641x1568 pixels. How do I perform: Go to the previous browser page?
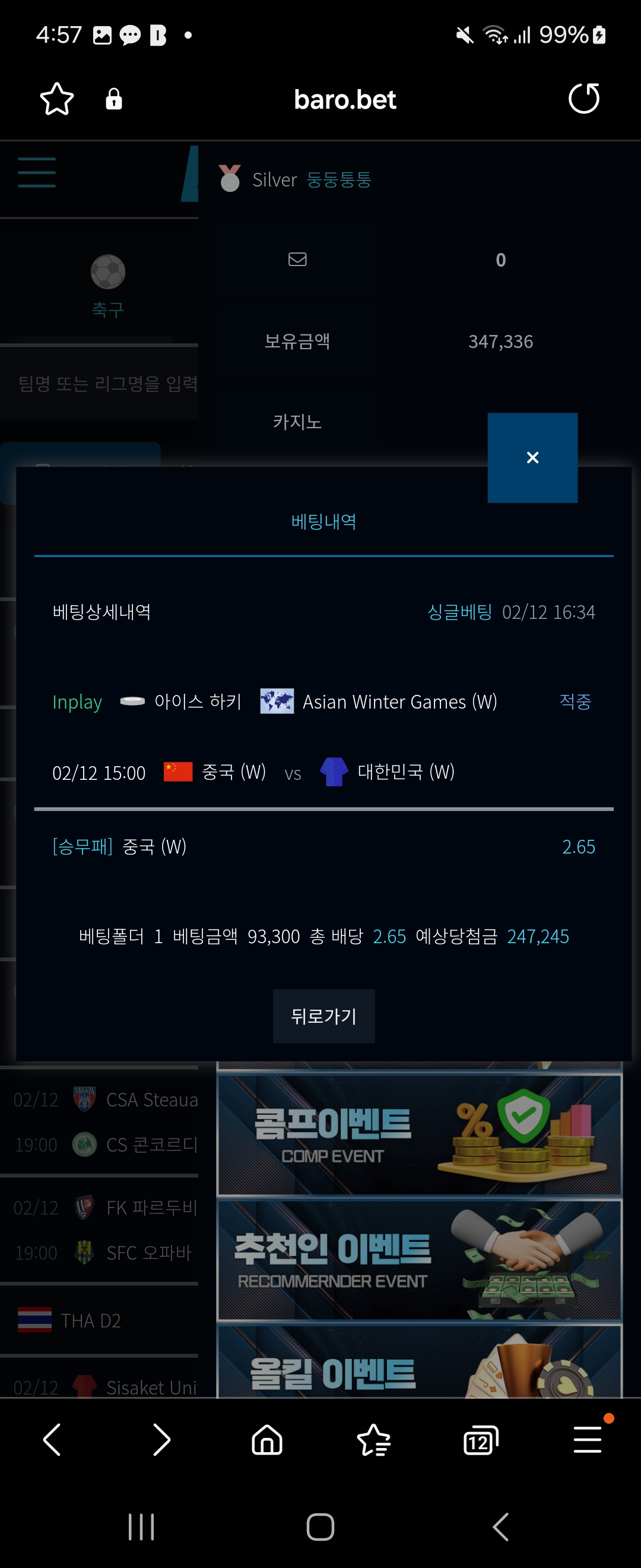tap(52, 1440)
